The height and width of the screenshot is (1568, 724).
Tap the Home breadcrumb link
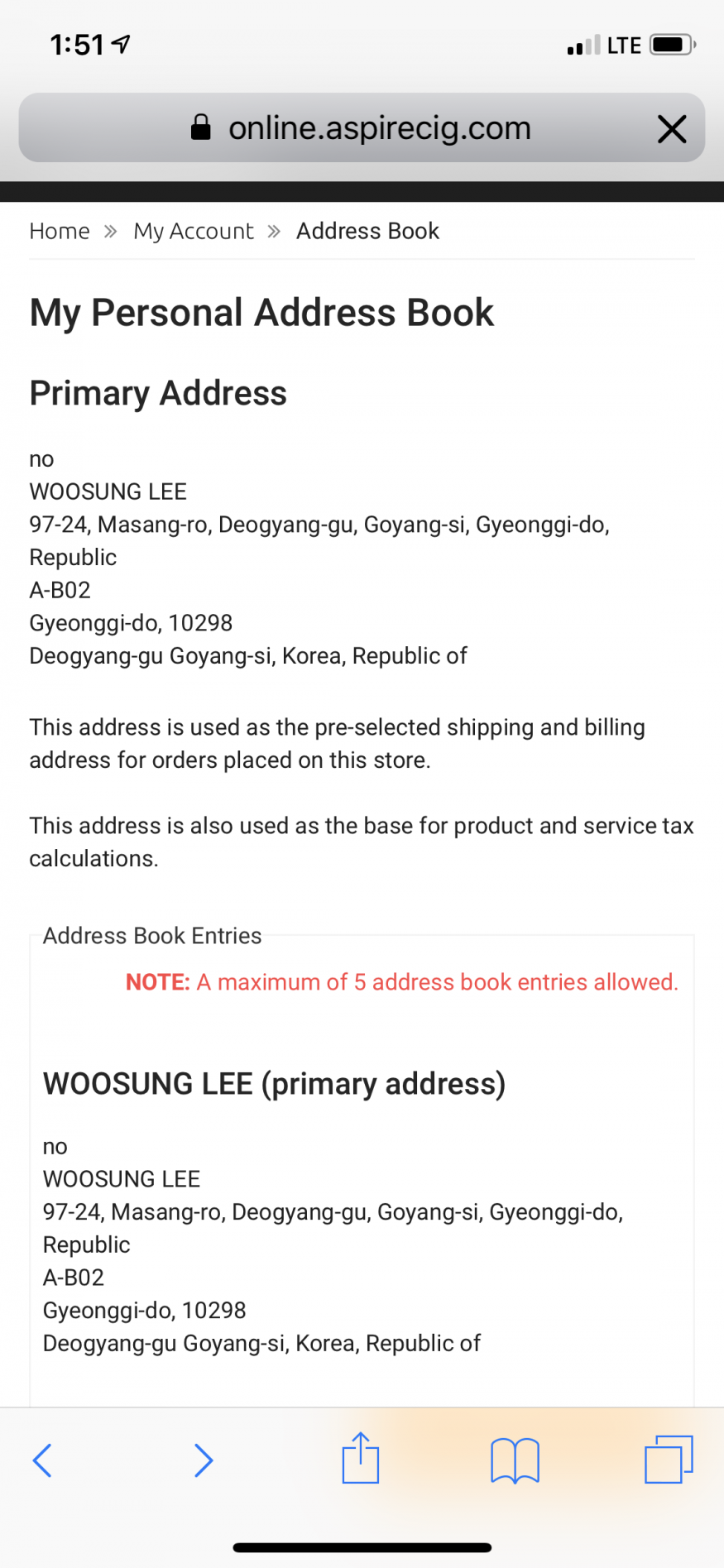[x=60, y=231]
